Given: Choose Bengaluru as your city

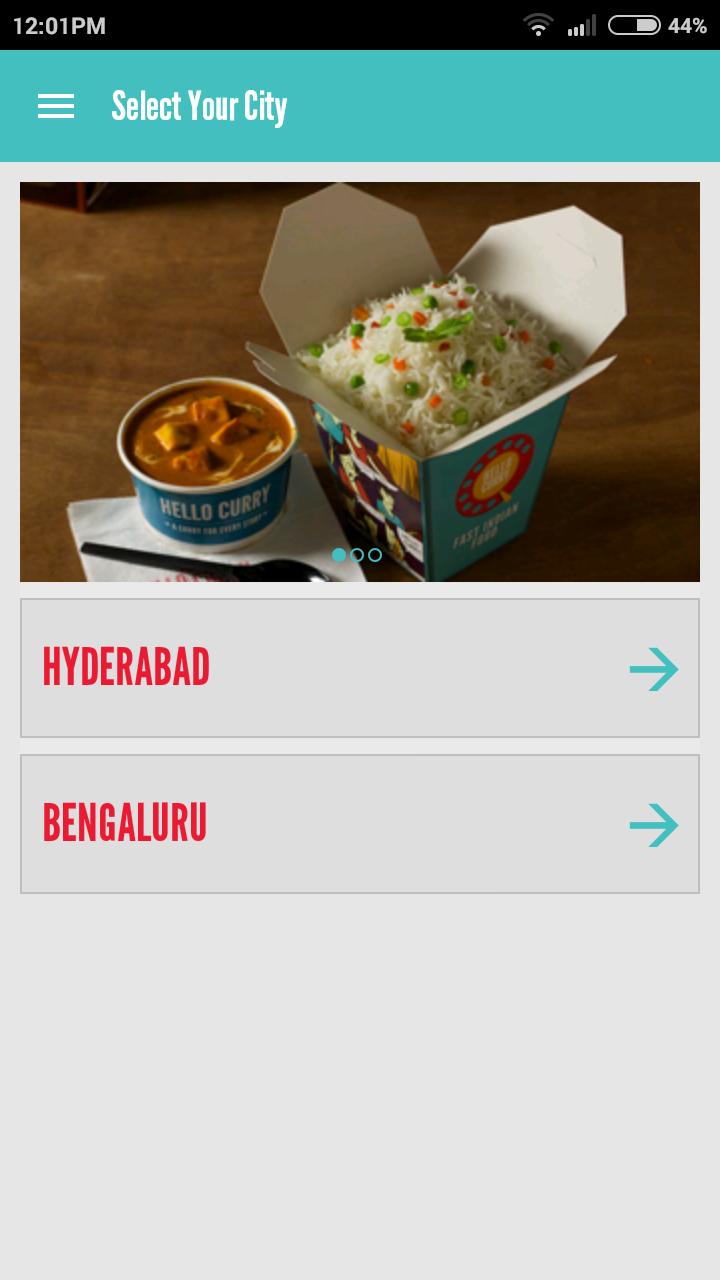Looking at the screenshot, I should 360,824.
